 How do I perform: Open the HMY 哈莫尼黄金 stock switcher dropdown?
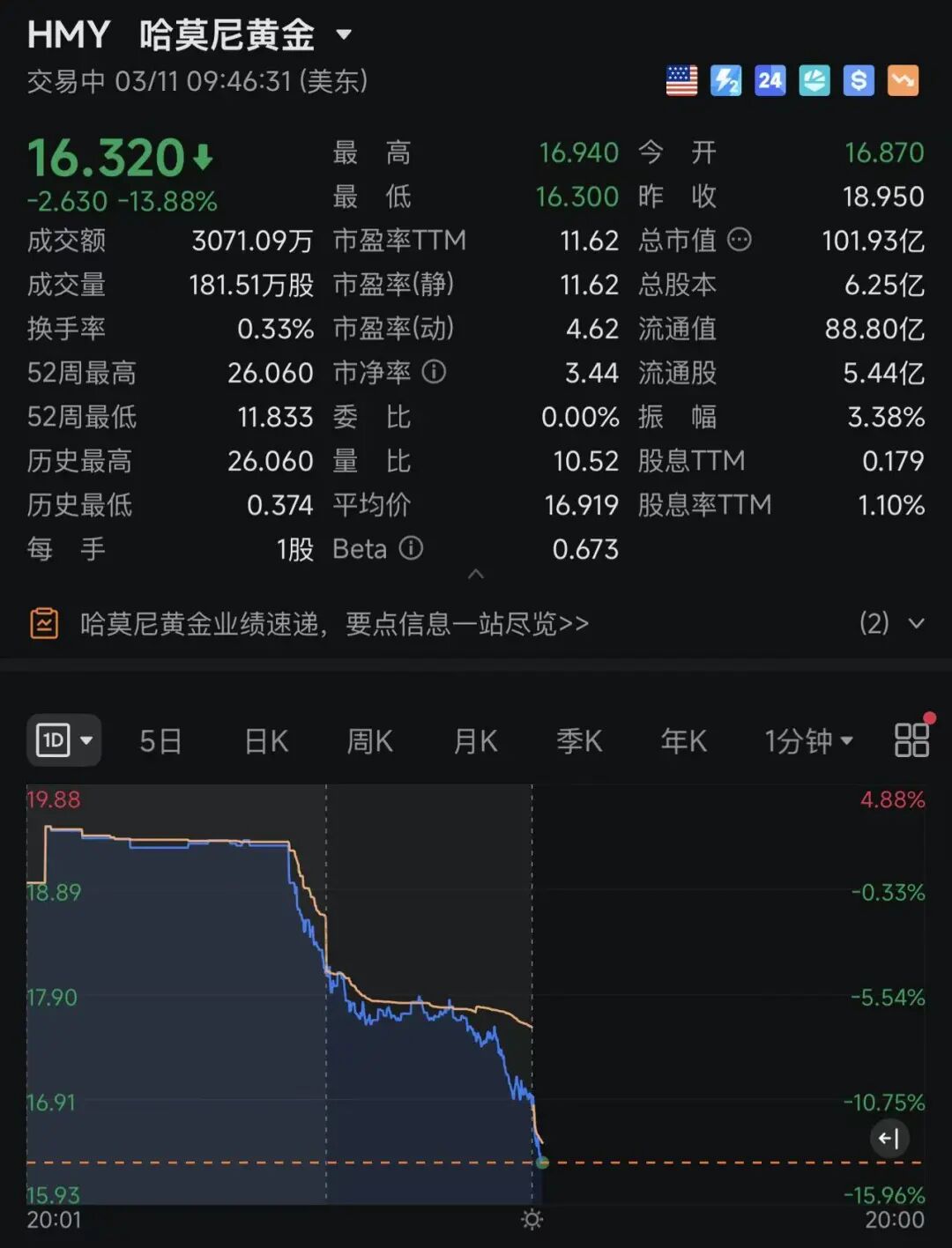click(x=344, y=35)
